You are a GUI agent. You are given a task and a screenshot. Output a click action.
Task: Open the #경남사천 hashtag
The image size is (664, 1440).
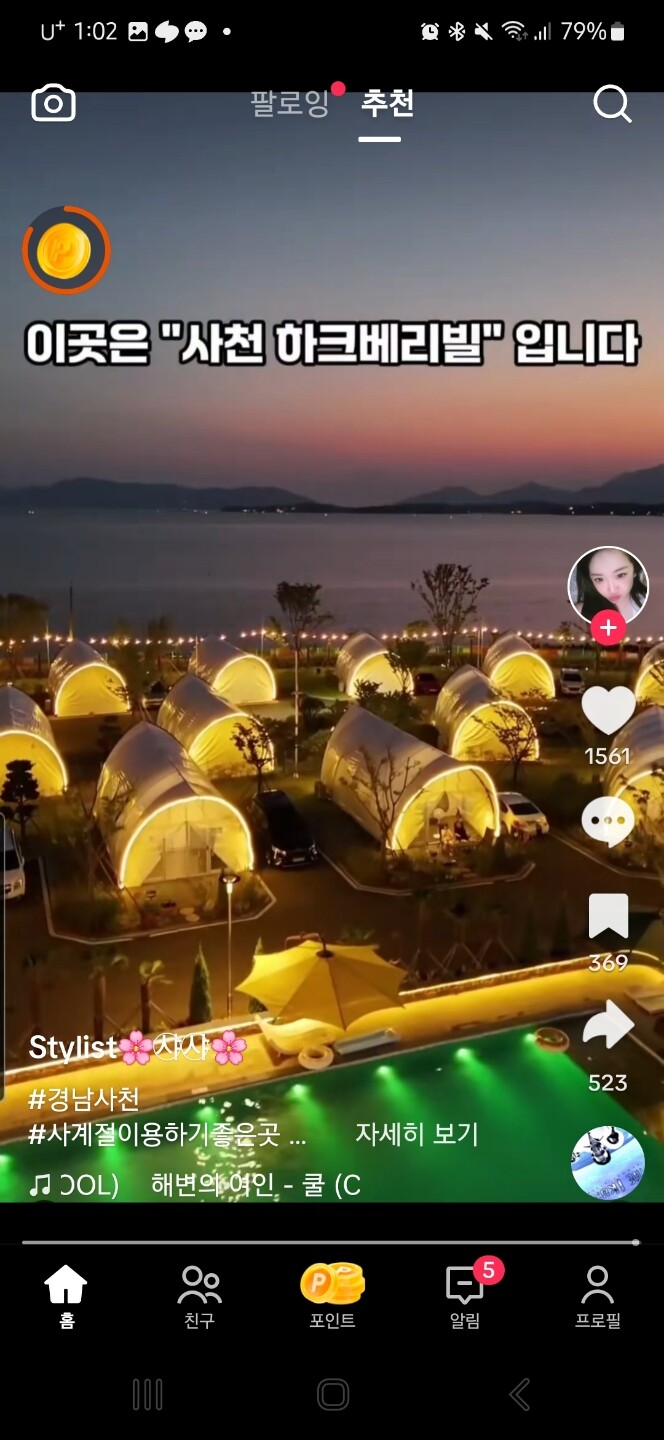click(84, 1099)
